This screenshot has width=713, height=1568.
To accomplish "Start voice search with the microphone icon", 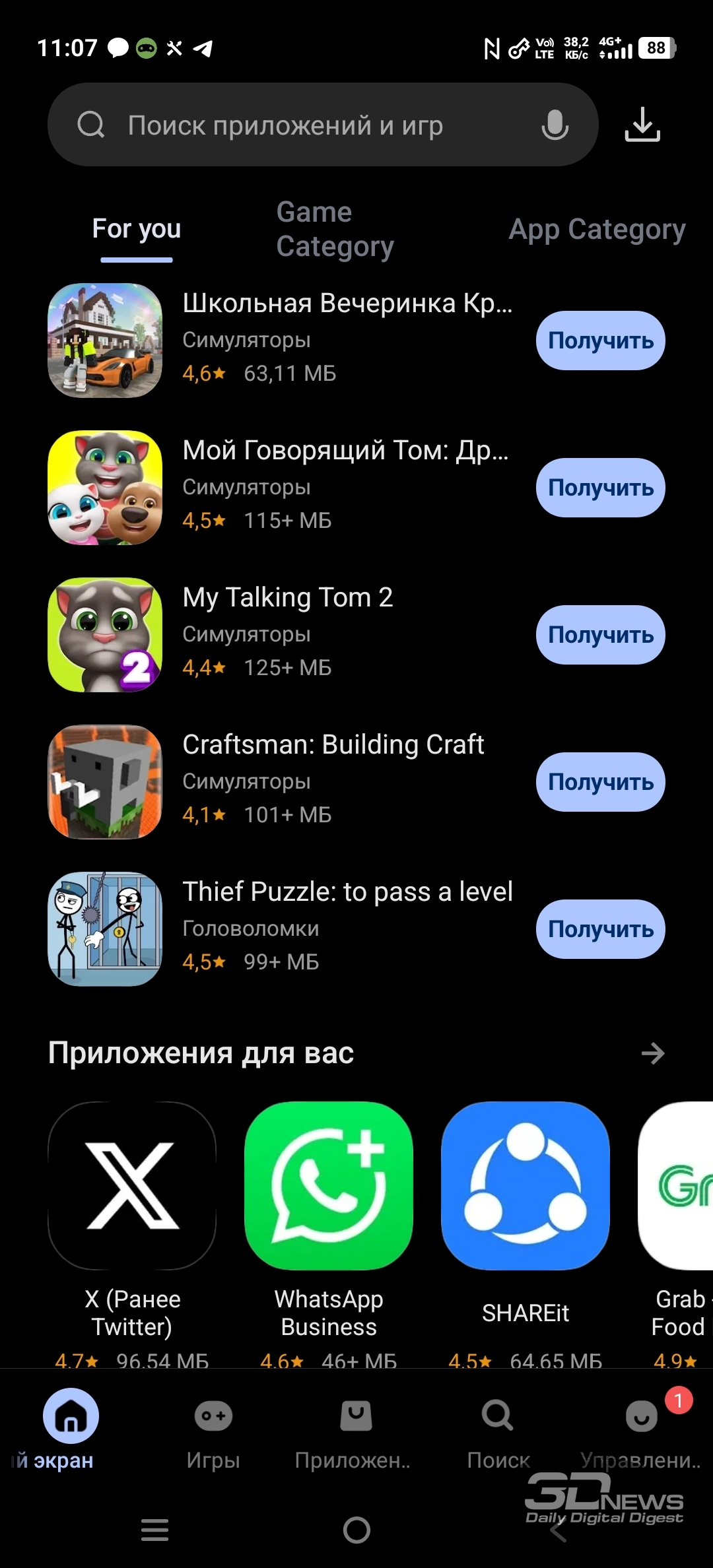I will (x=555, y=125).
